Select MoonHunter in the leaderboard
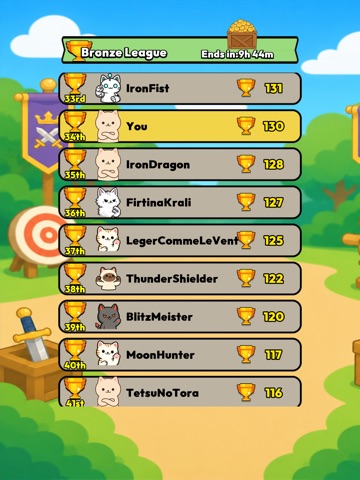The width and height of the screenshot is (360, 480). (x=180, y=354)
